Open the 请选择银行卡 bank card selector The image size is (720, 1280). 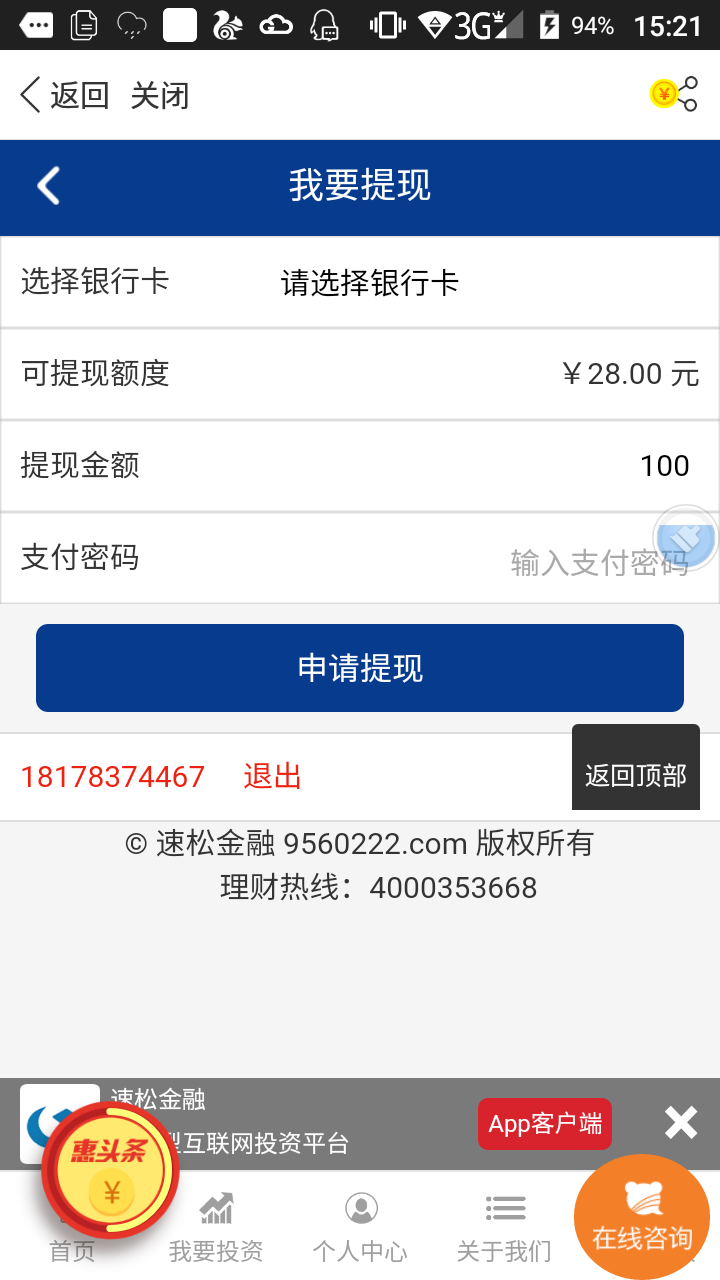click(x=370, y=283)
